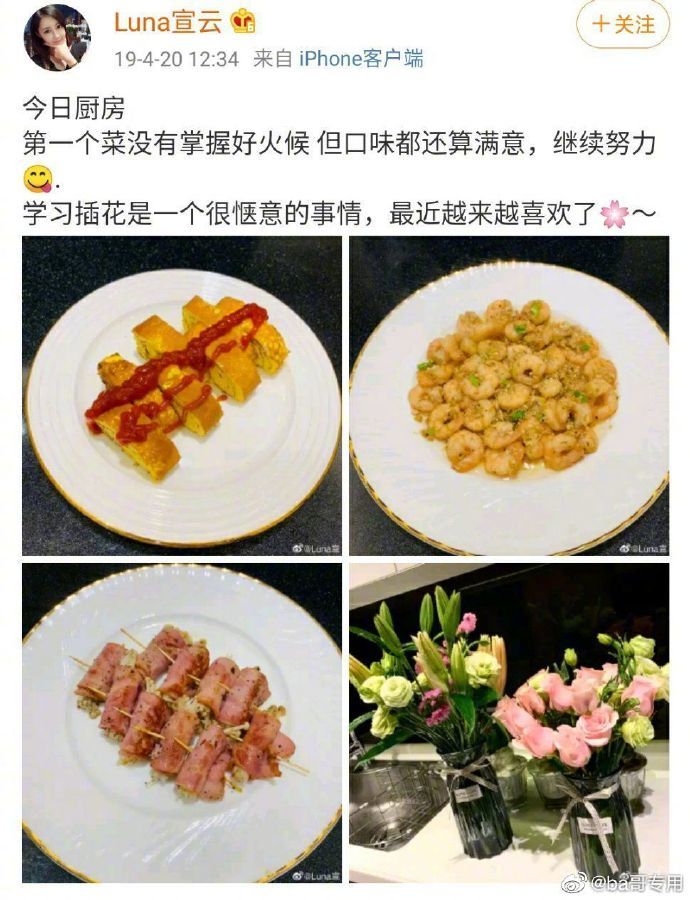This screenshot has height=900, width=690.
Task: Enlarge the bacon skewers photo
Action: pos(182,722)
